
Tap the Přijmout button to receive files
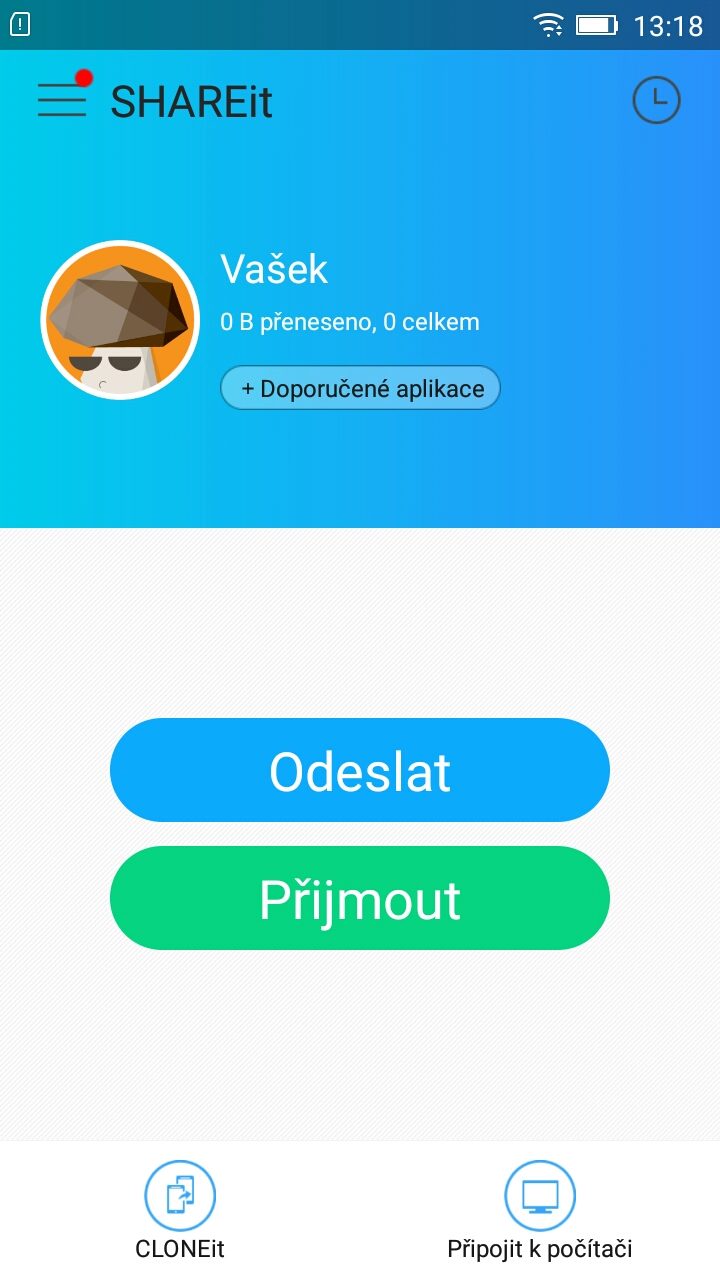pos(360,898)
